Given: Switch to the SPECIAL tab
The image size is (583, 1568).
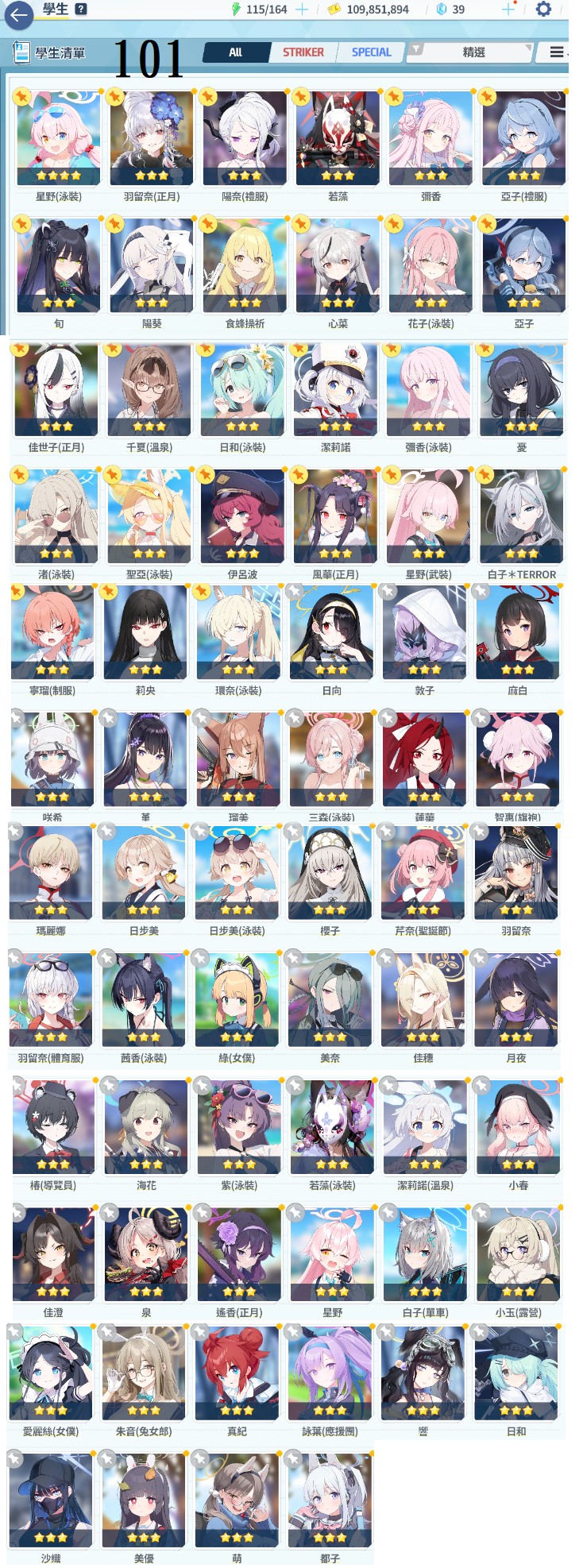Looking at the screenshot, I should [371, 52].
